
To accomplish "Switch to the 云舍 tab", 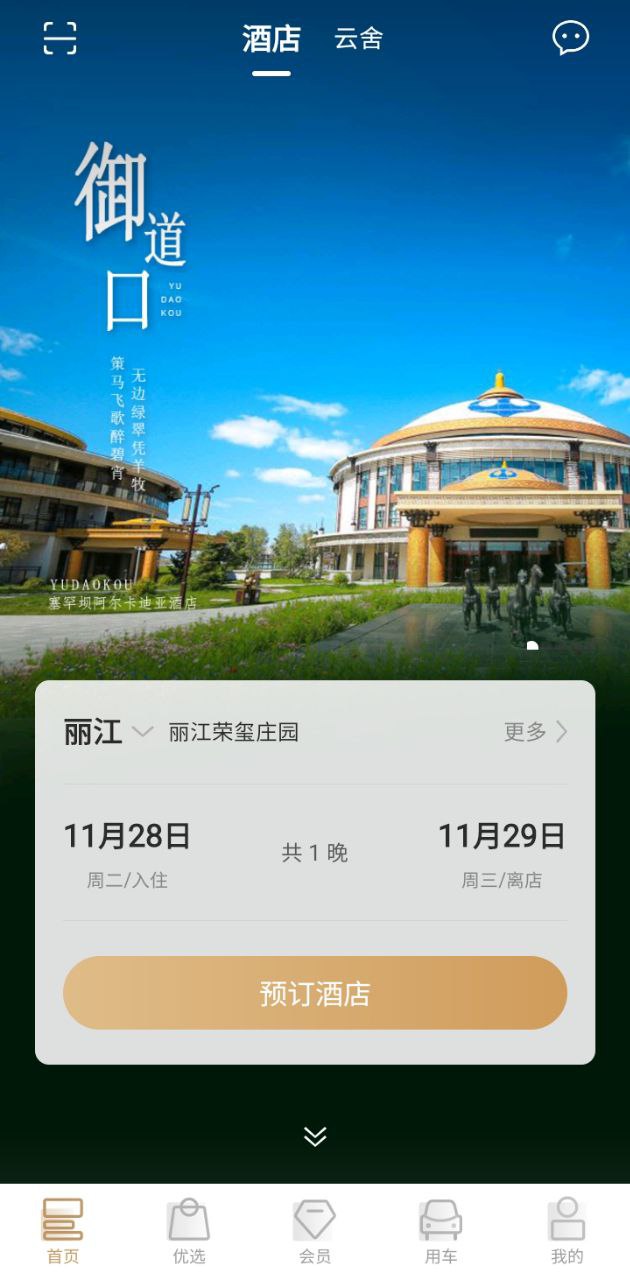I will (358, 39).
